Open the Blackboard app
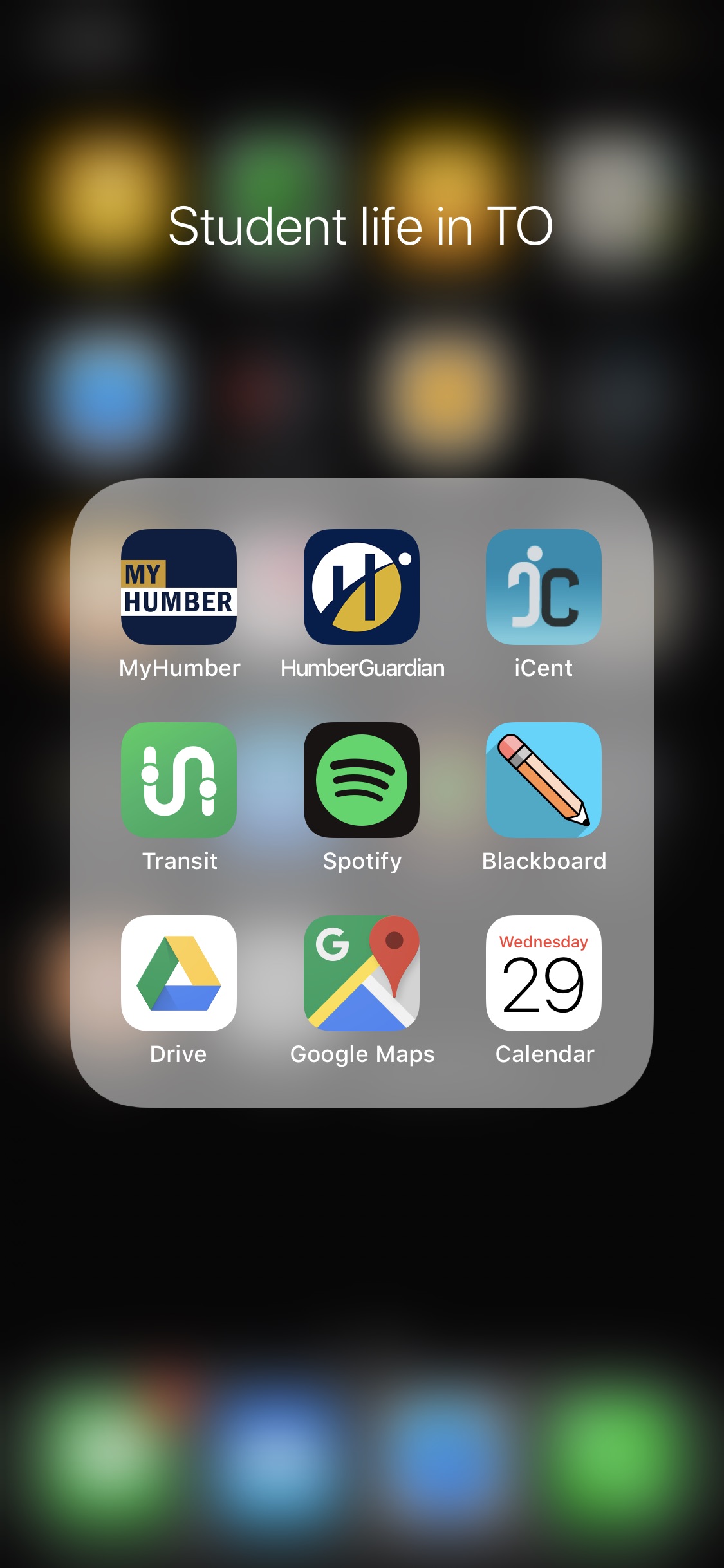Image resolution: width=724 pixels, height=1568 pixels. pos(543,779)
